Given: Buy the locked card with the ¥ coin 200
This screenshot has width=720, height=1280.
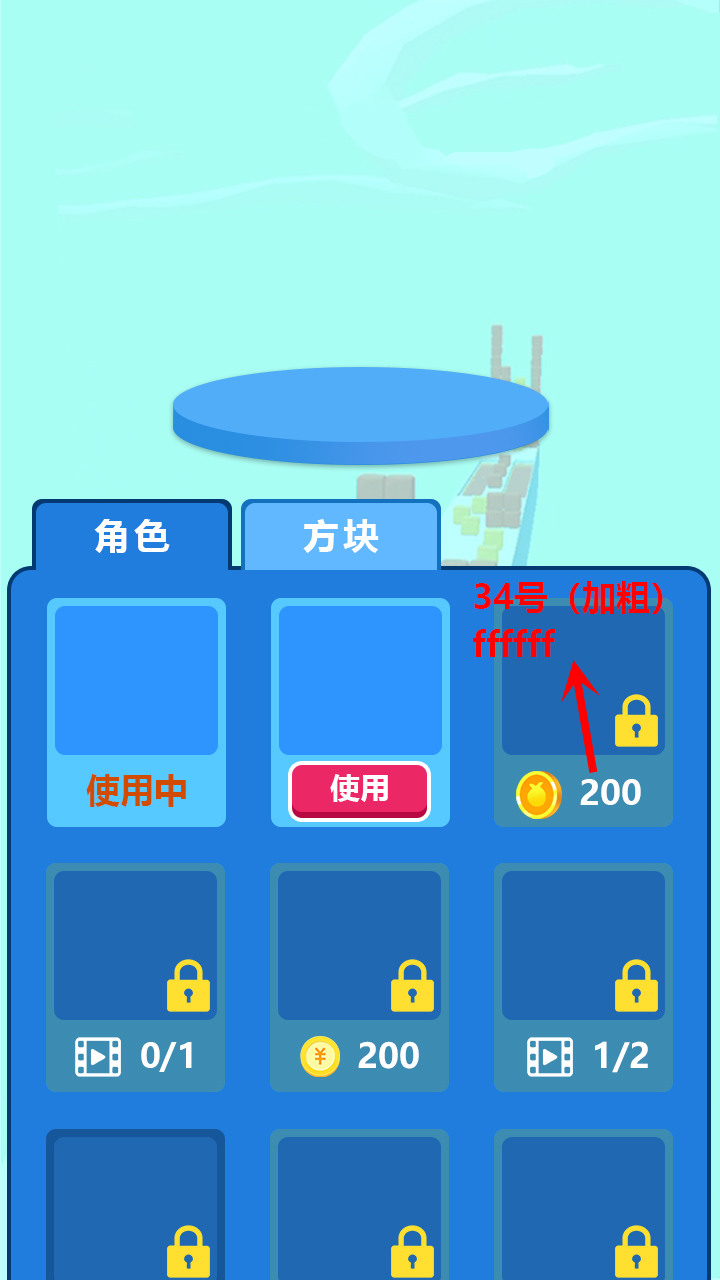Looking at the screenshot, I should [359, 976].
